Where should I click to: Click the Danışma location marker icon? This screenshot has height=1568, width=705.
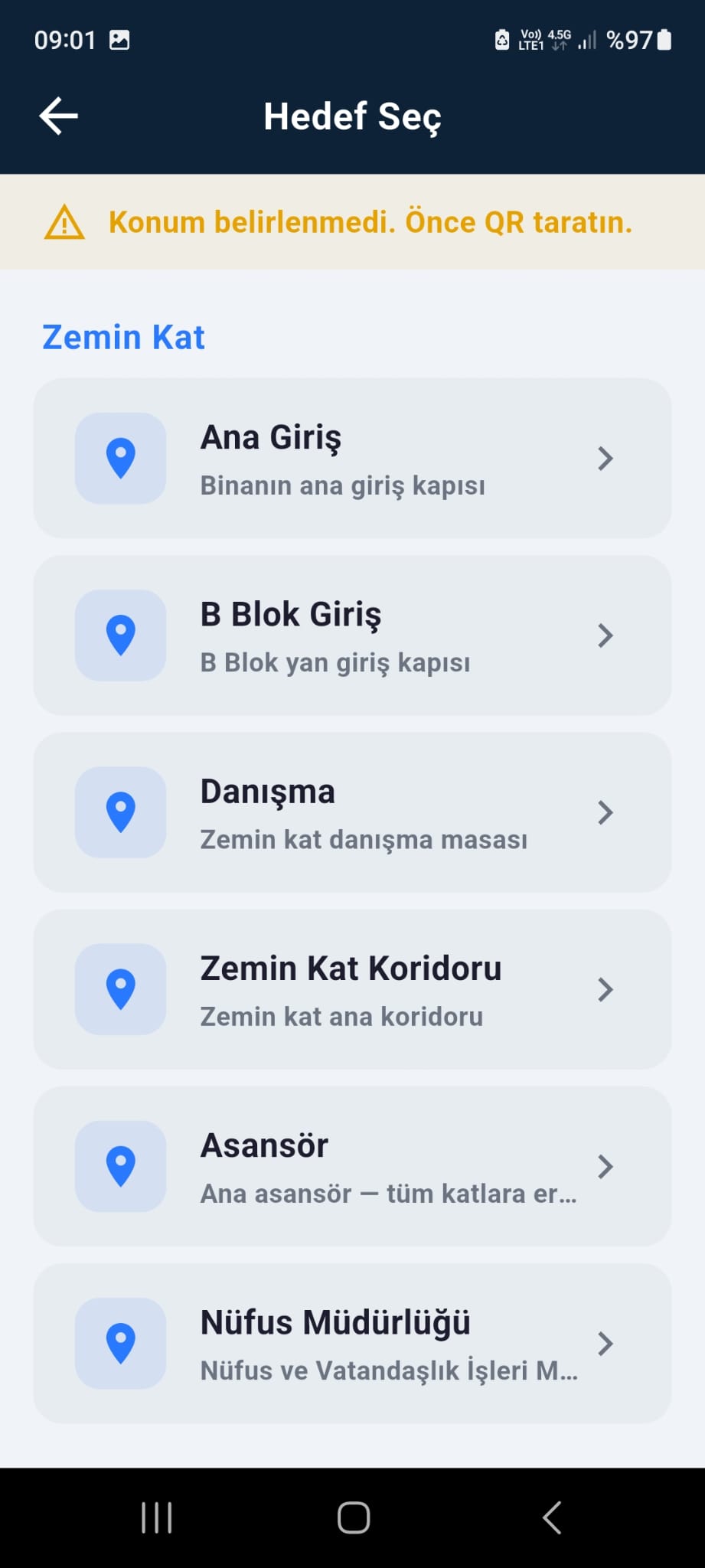tap(120, 813)
